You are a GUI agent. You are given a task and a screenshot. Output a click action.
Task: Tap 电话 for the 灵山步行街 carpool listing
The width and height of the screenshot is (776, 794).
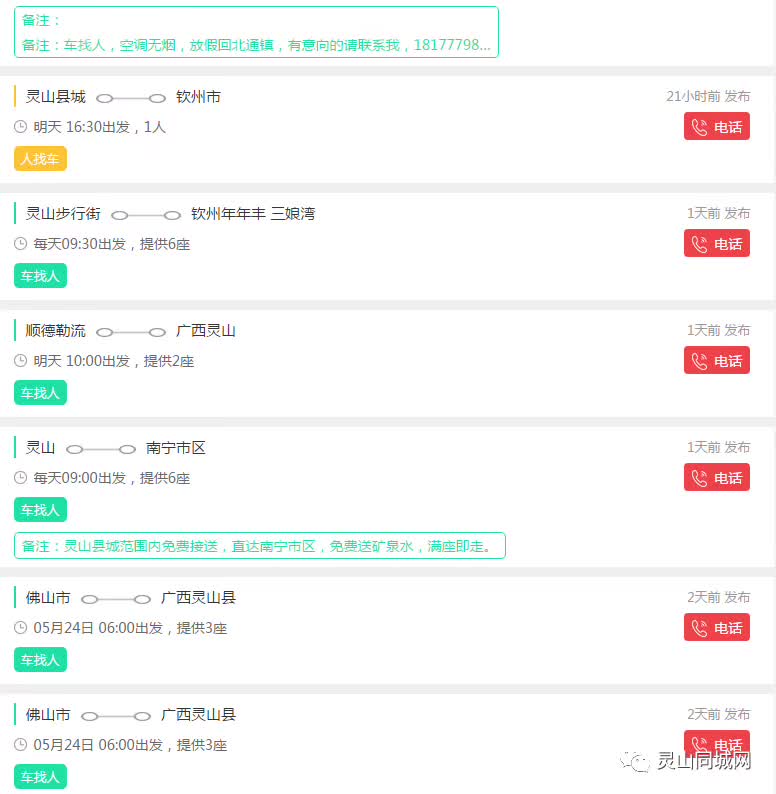click(716, 244)
